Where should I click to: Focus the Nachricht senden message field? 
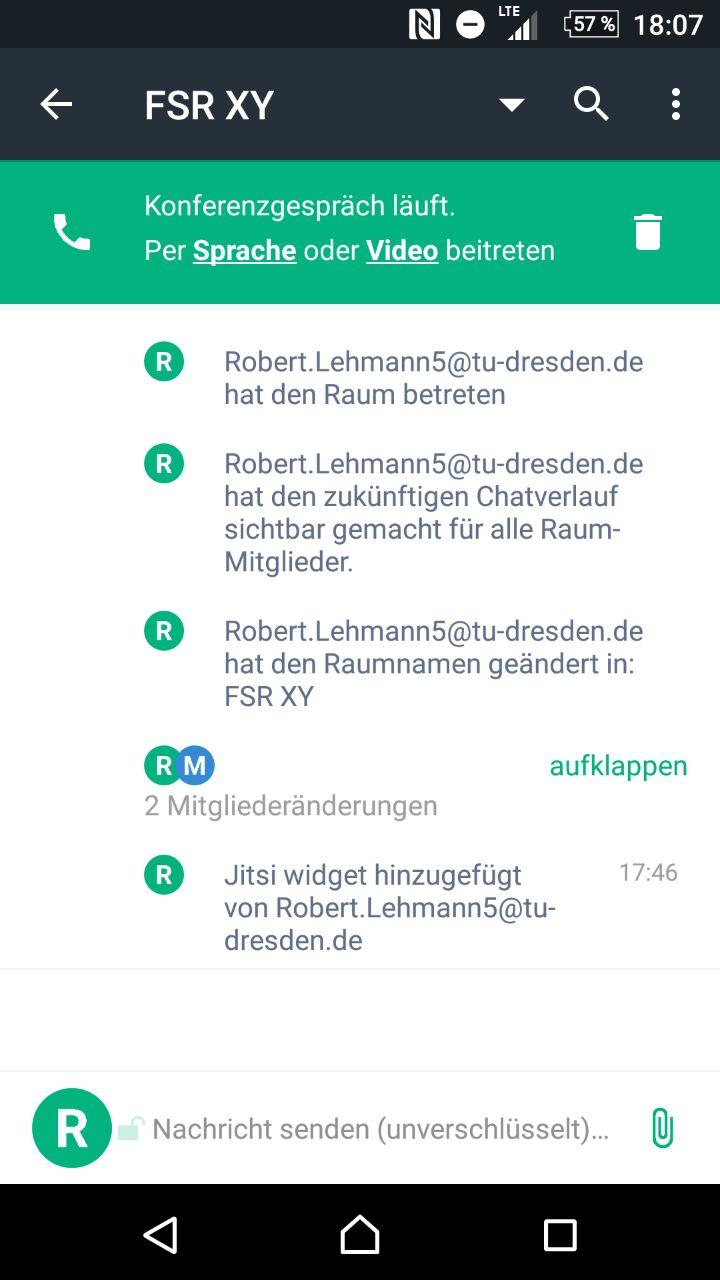pos(380,1129)
